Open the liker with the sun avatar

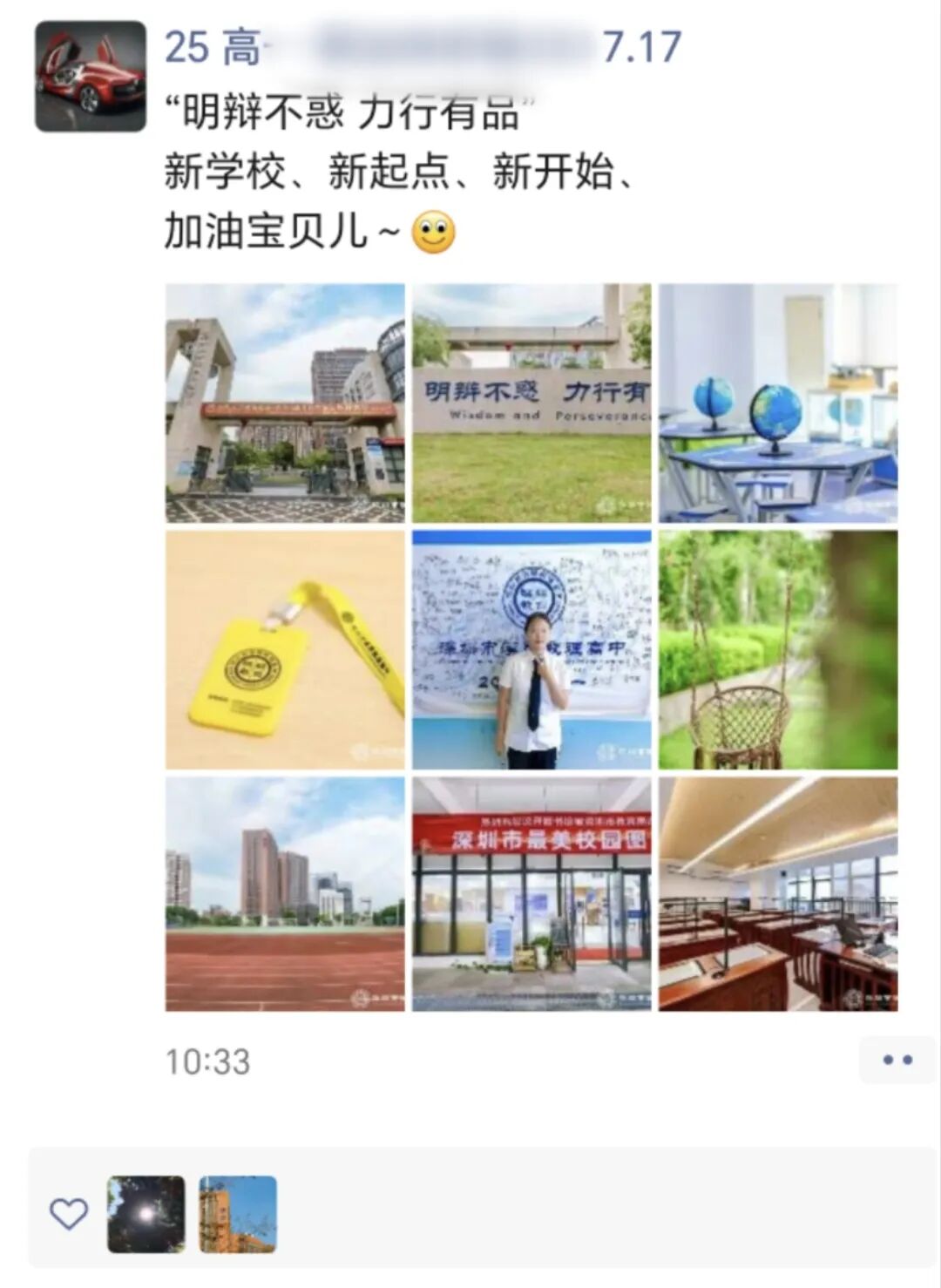click(x=146, y=1214)
